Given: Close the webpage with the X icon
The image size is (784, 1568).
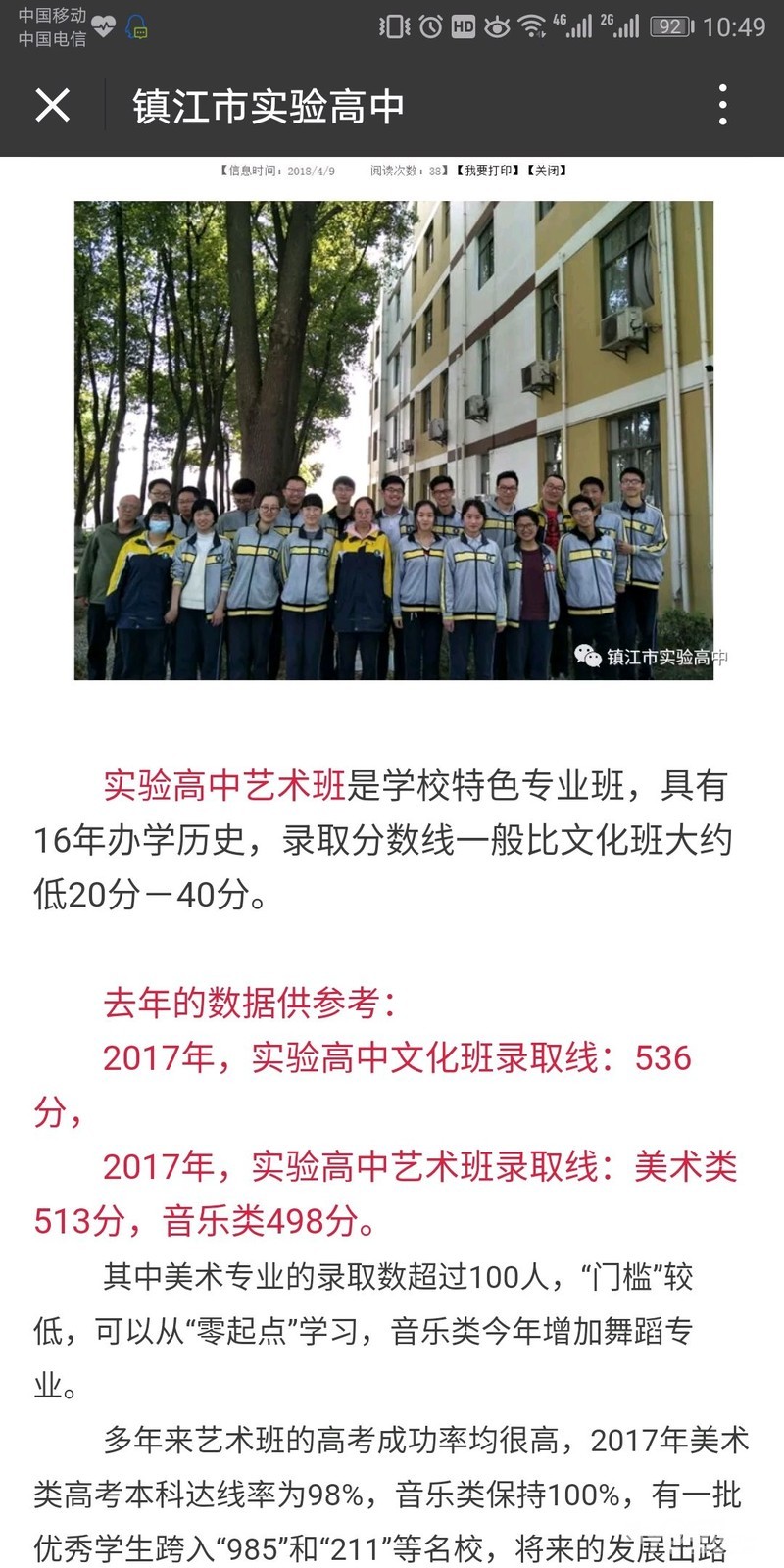Looking at the screenshot, I should (x=52, y=105).
